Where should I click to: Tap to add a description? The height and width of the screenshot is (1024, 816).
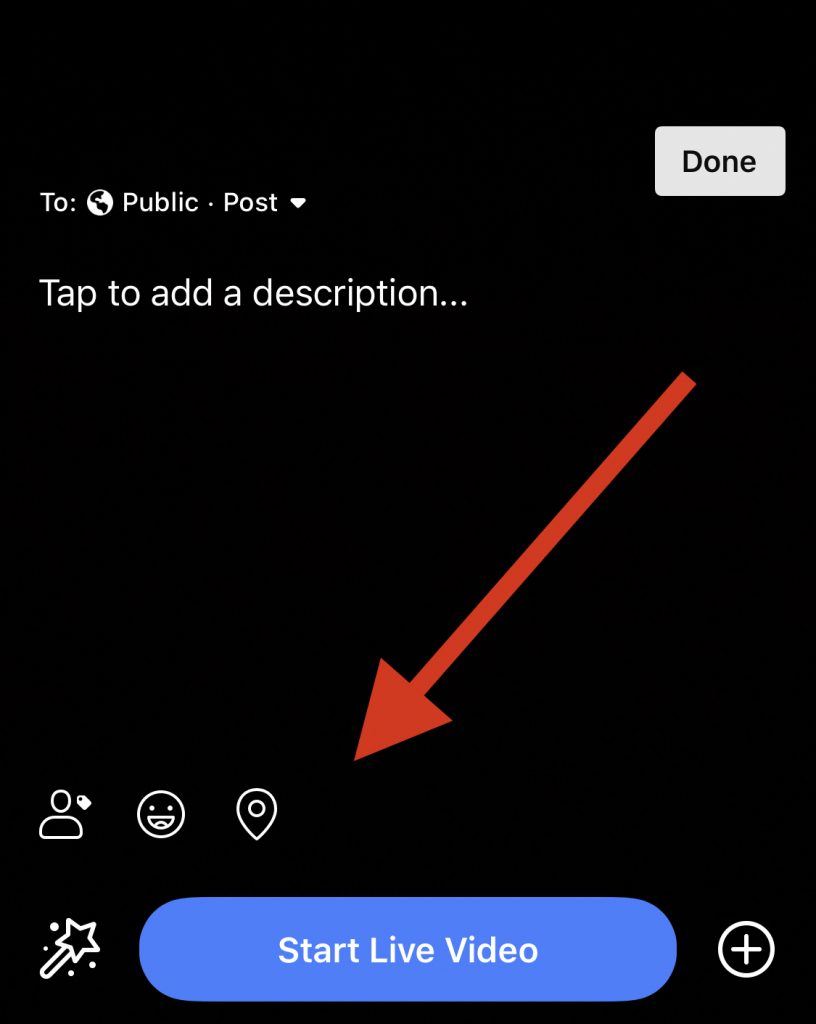[x=253, y=293]
